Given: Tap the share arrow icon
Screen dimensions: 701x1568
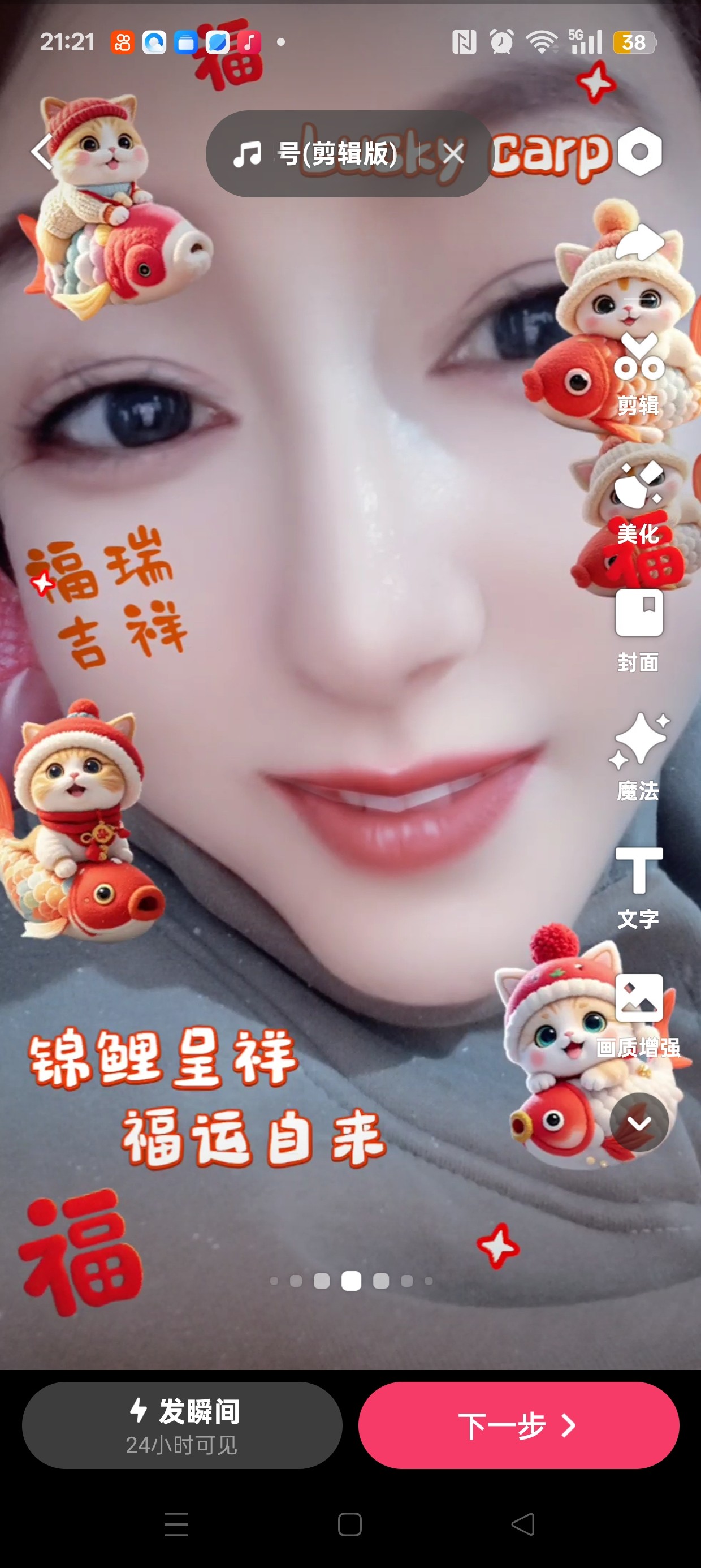Looking at the screenshot, I should coord(639,243).
